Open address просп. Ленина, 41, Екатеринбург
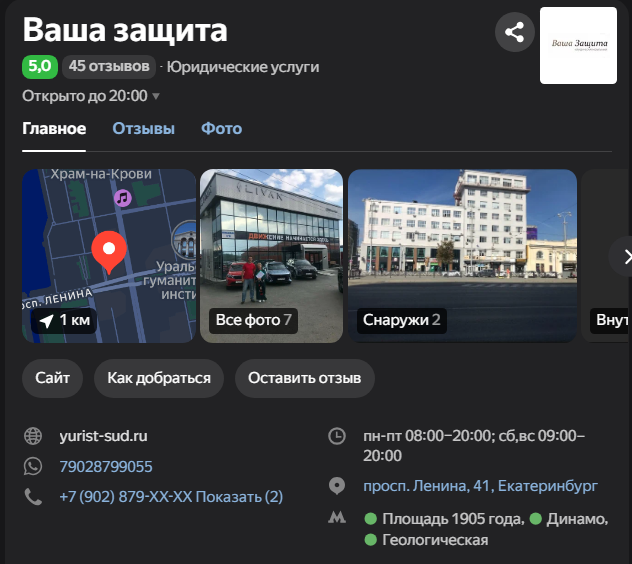This screenshot has height=564, width=632. [478, 486]
